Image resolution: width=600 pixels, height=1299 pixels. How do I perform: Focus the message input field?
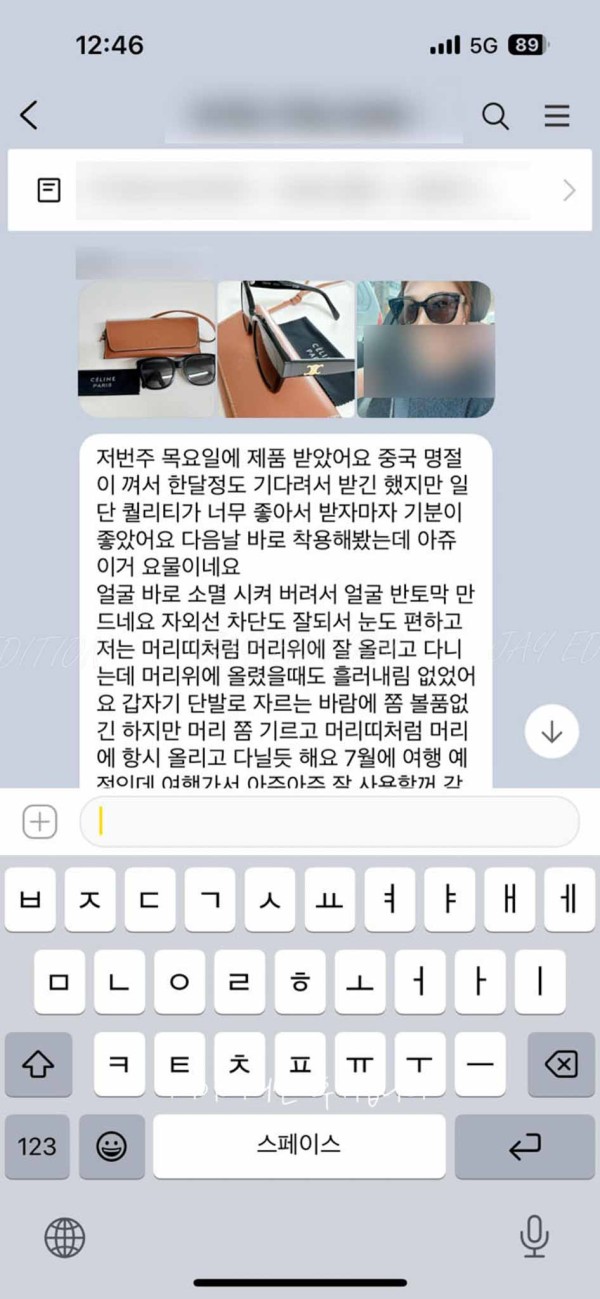[x=330, y=822]
